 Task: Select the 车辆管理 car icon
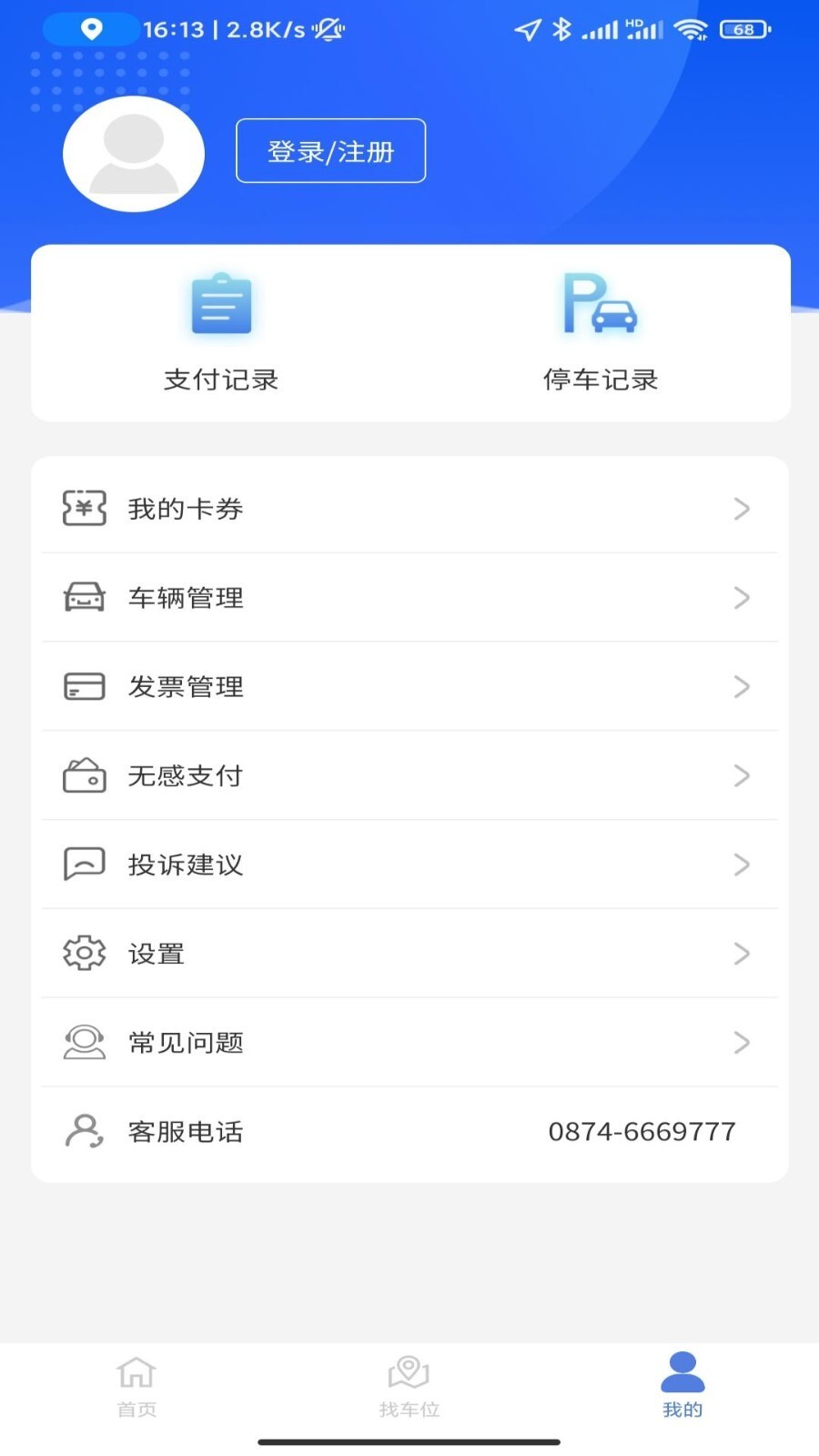pyautogui.click(x=84, y=598)
